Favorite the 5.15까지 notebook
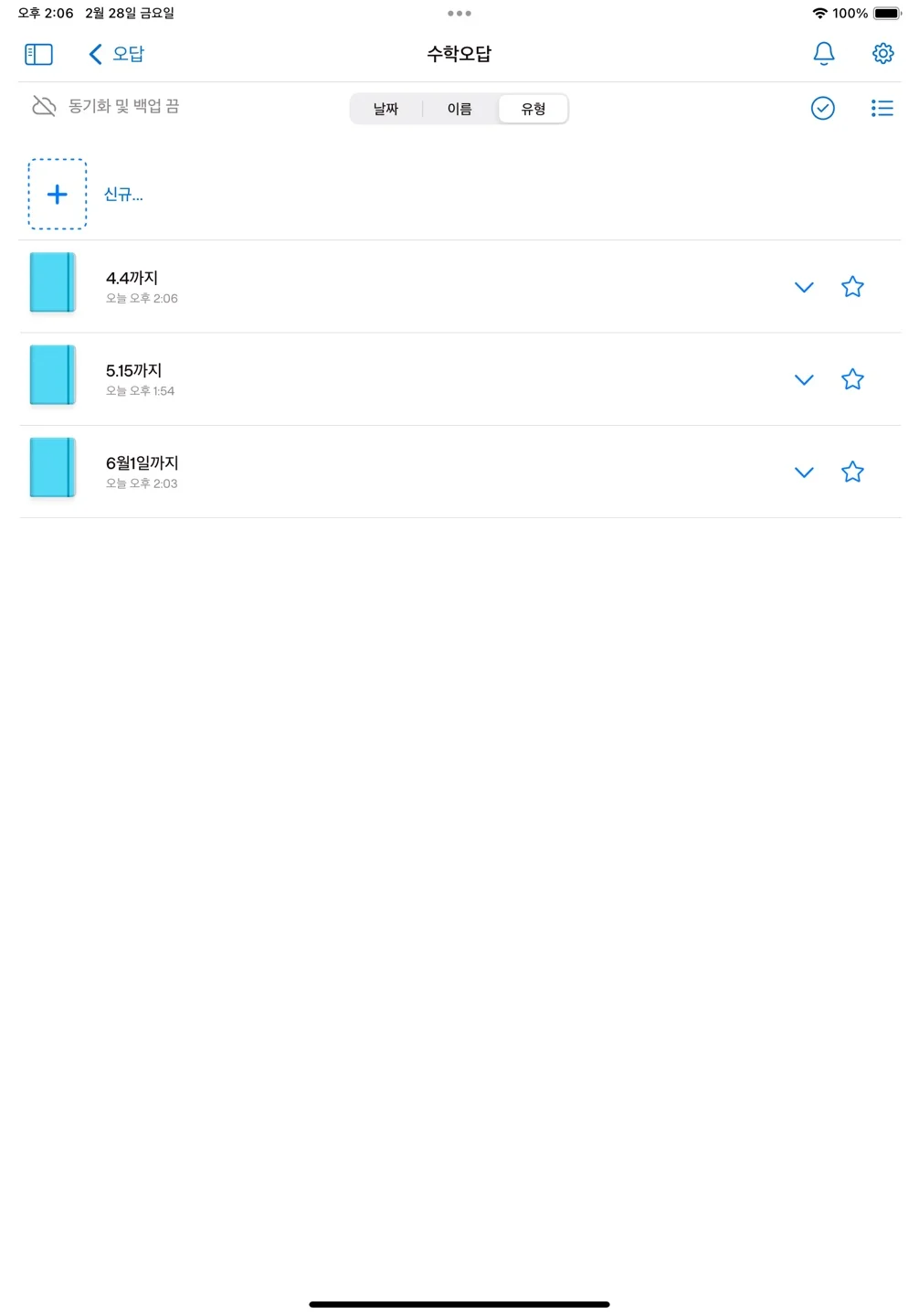This screenshot has height=1316, width=919. click(852, 379)
